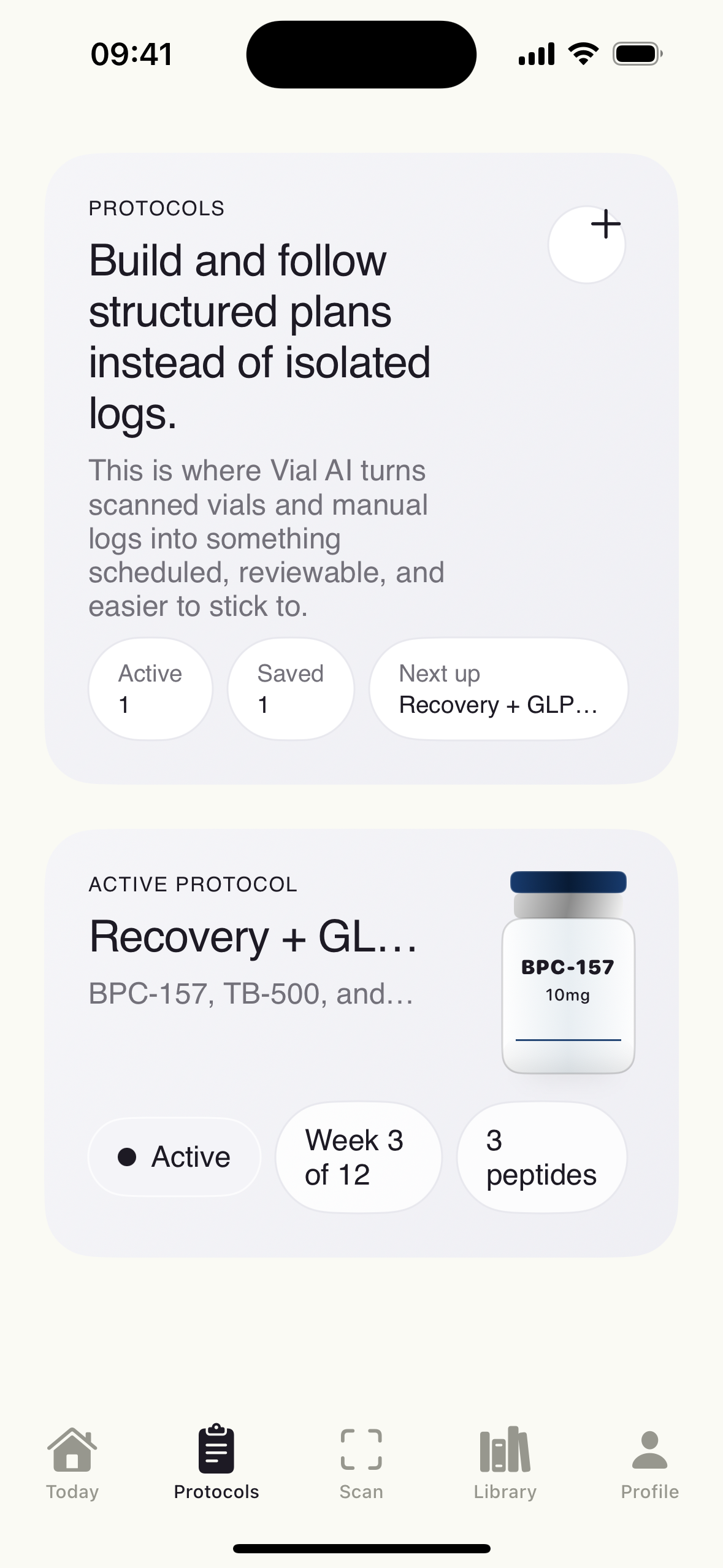The width and height of the screenshot is (723, 1568).
Task: Open the Scan viewfinder icon
Action: (361, 1450)
